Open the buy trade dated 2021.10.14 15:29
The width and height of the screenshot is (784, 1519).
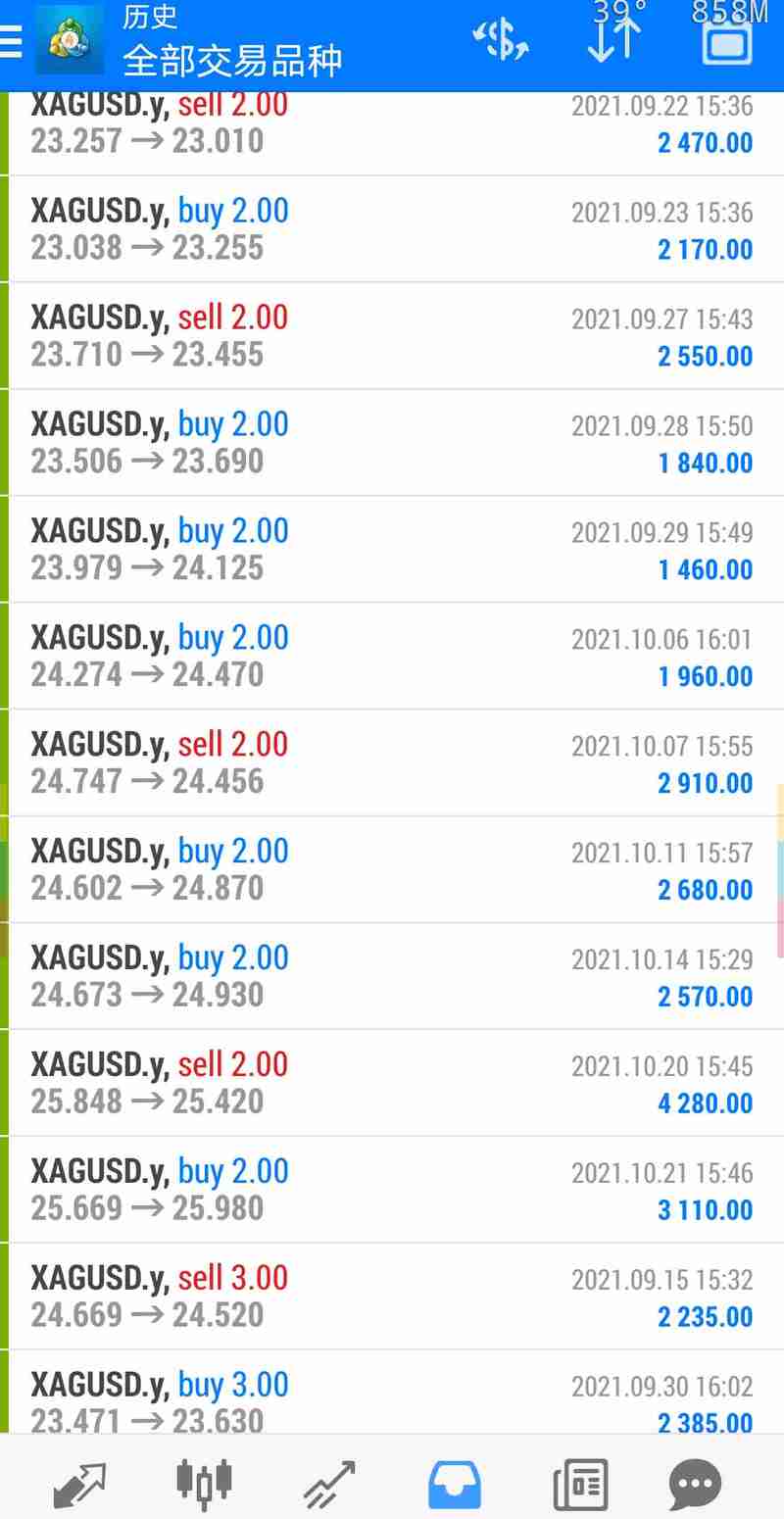click(392, 977)
